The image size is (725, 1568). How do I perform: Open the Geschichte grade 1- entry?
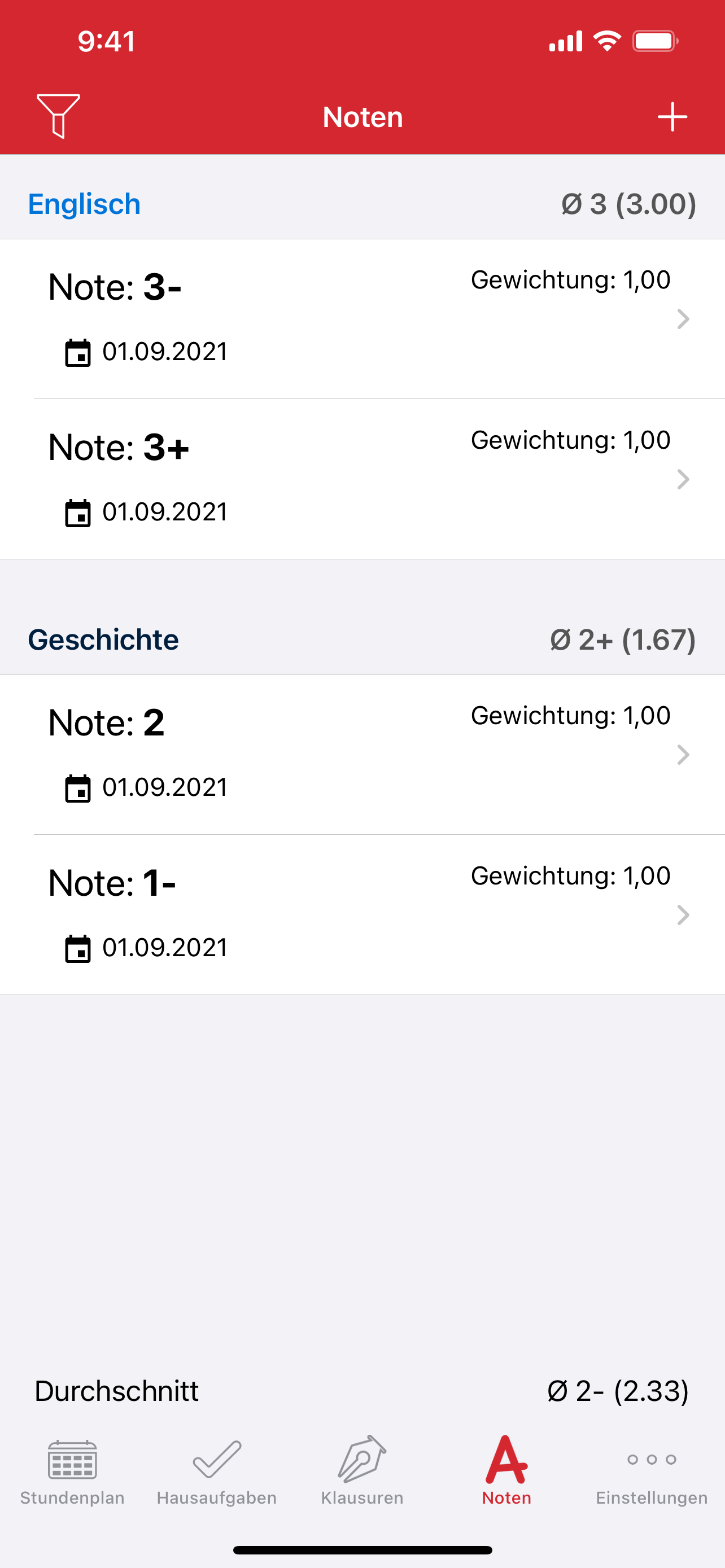(x=362, y=914)
